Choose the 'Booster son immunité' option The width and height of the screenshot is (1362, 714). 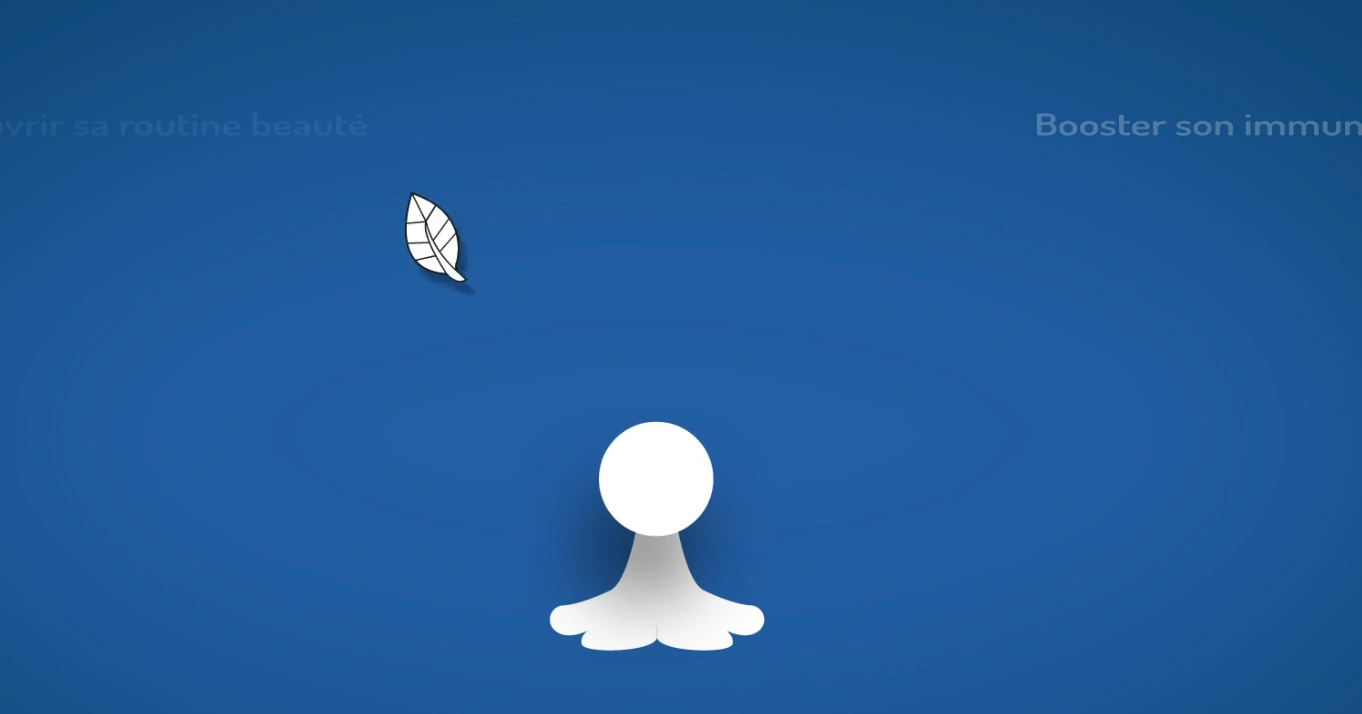click(x=1198, y=126)
